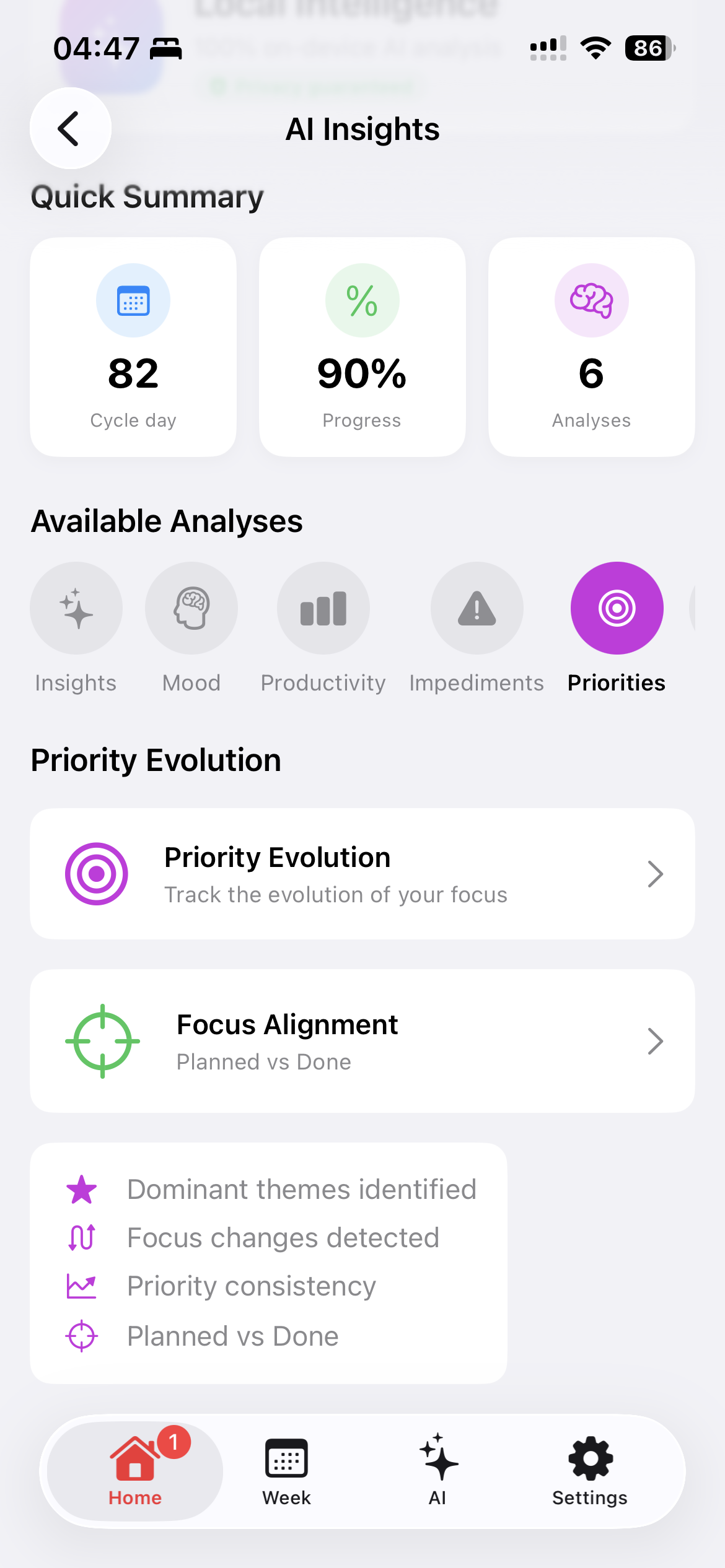The height and width of the screenshot is (1568, 725).
Task: Open the Week tab
Action: [286, 1470]
